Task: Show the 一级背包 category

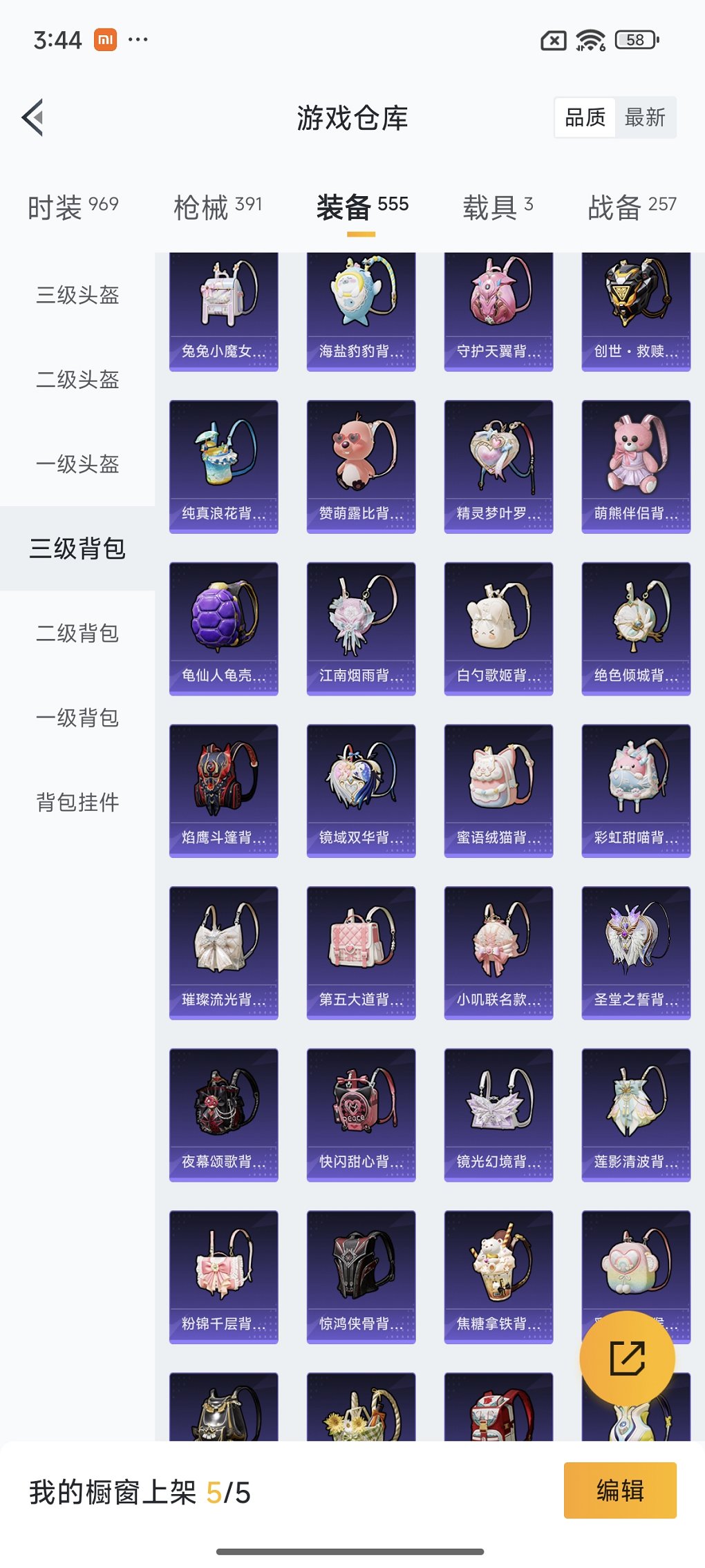Action: coord(77,718)
